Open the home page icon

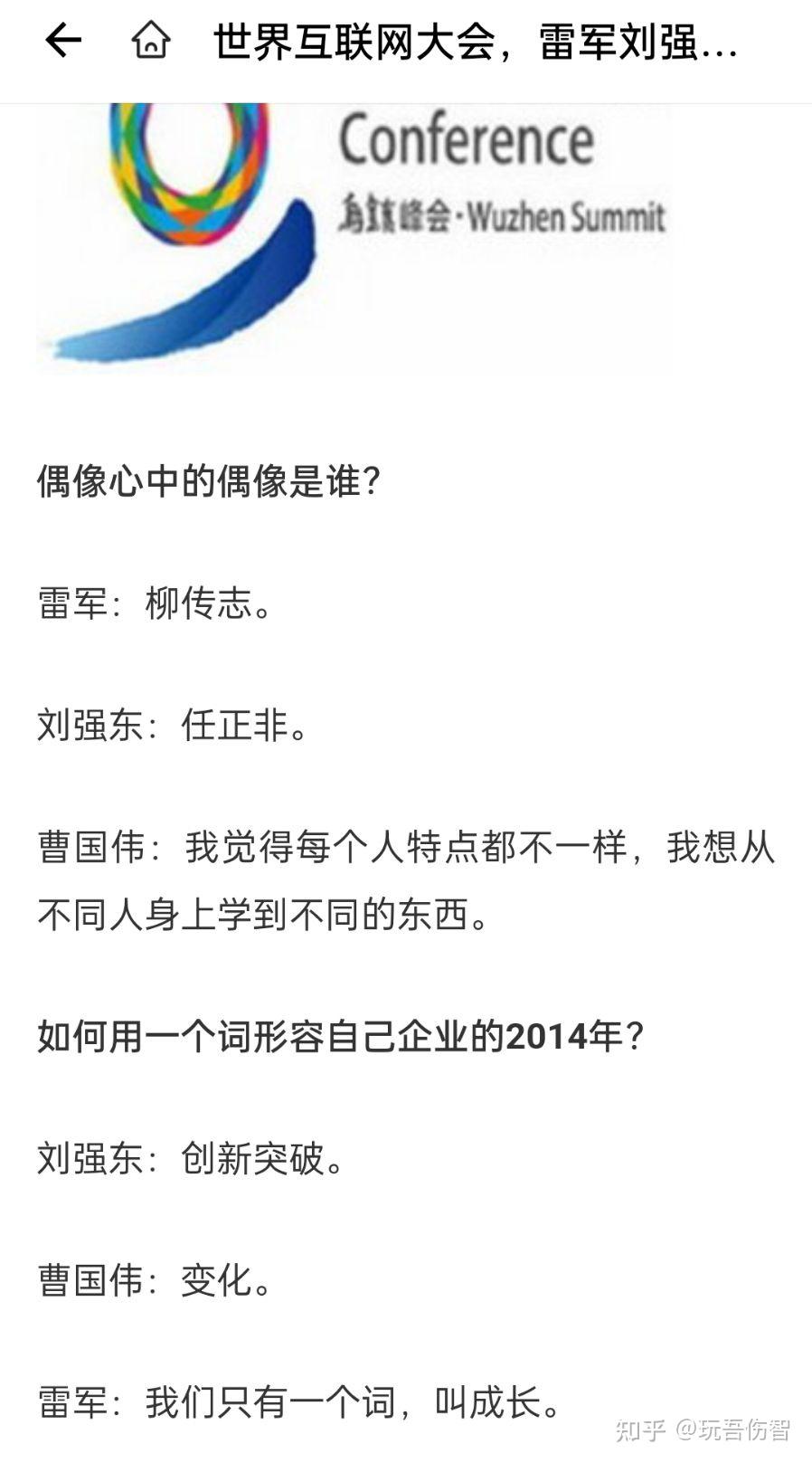click(x=150, y=41)
